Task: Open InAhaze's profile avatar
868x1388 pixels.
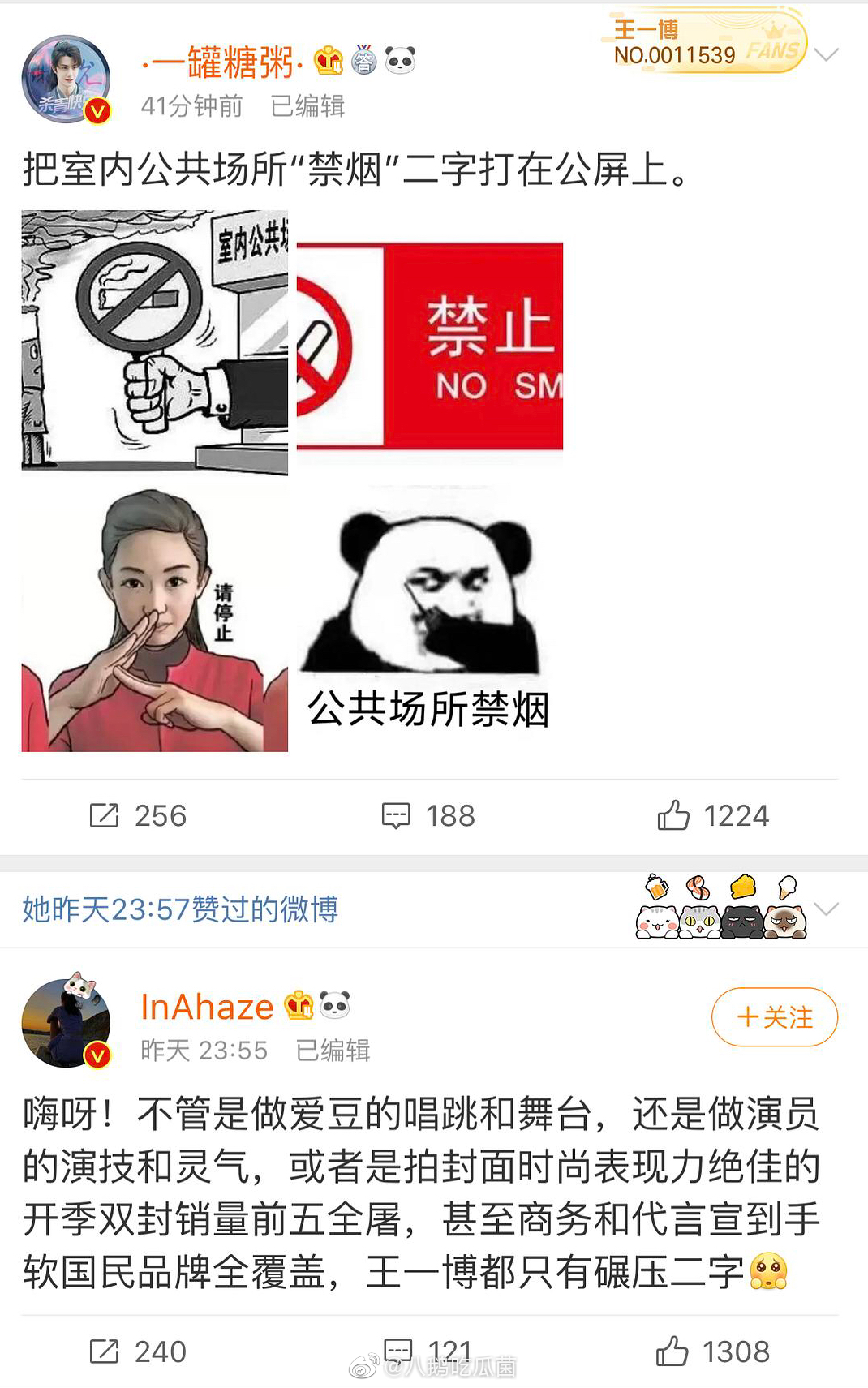Action: 66,1022
